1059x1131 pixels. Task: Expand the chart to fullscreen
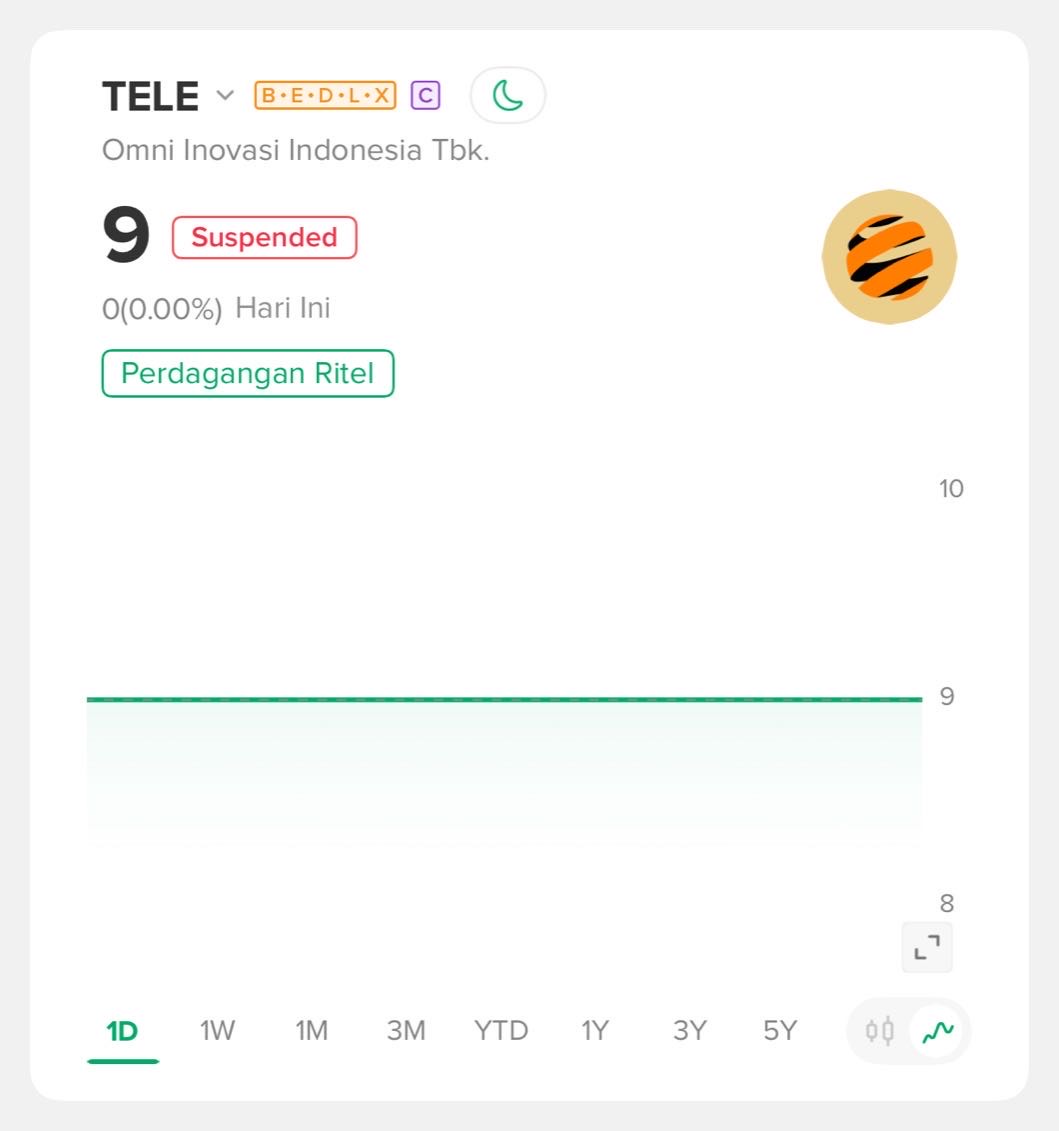[x=927, y=947]
